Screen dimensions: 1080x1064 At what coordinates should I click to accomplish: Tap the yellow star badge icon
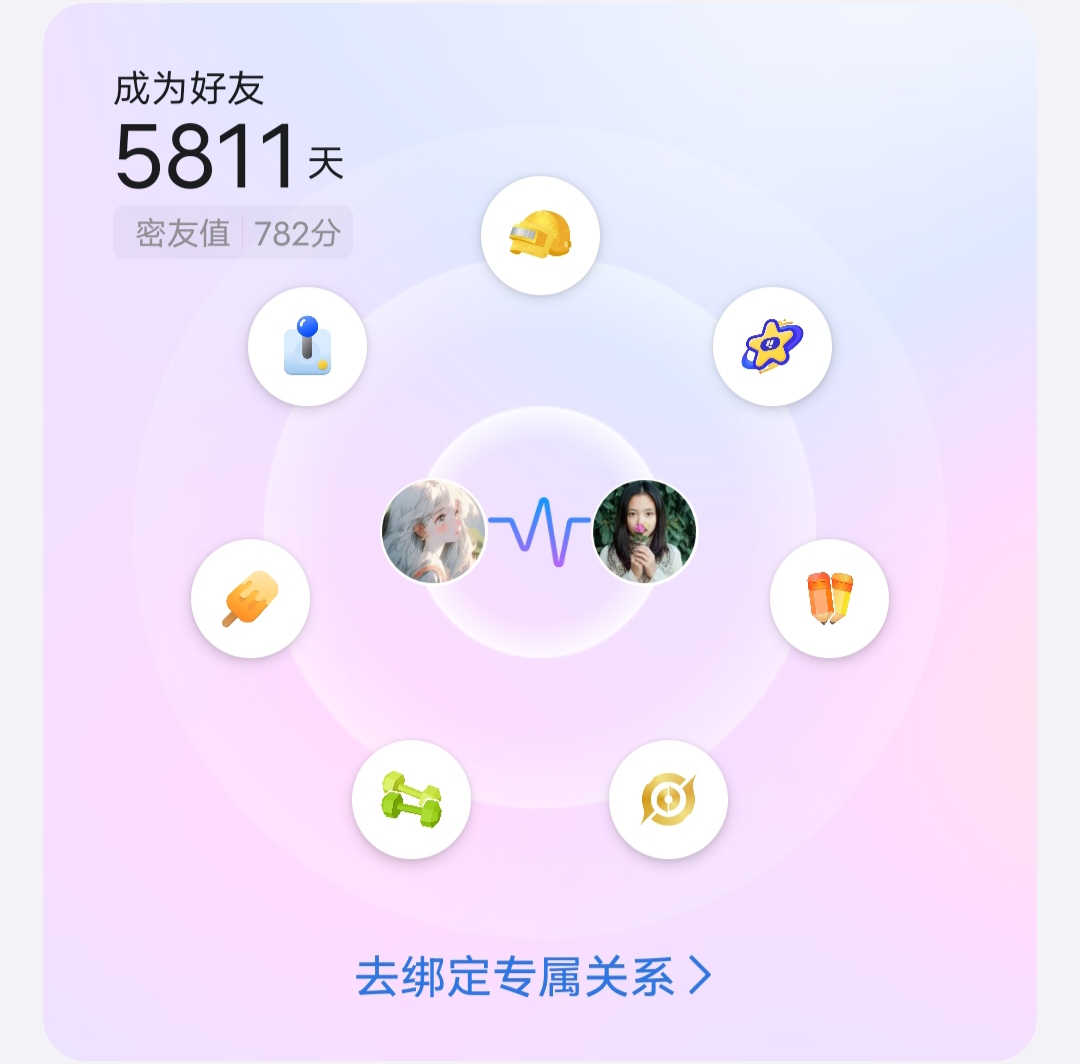tap(772, 347)
